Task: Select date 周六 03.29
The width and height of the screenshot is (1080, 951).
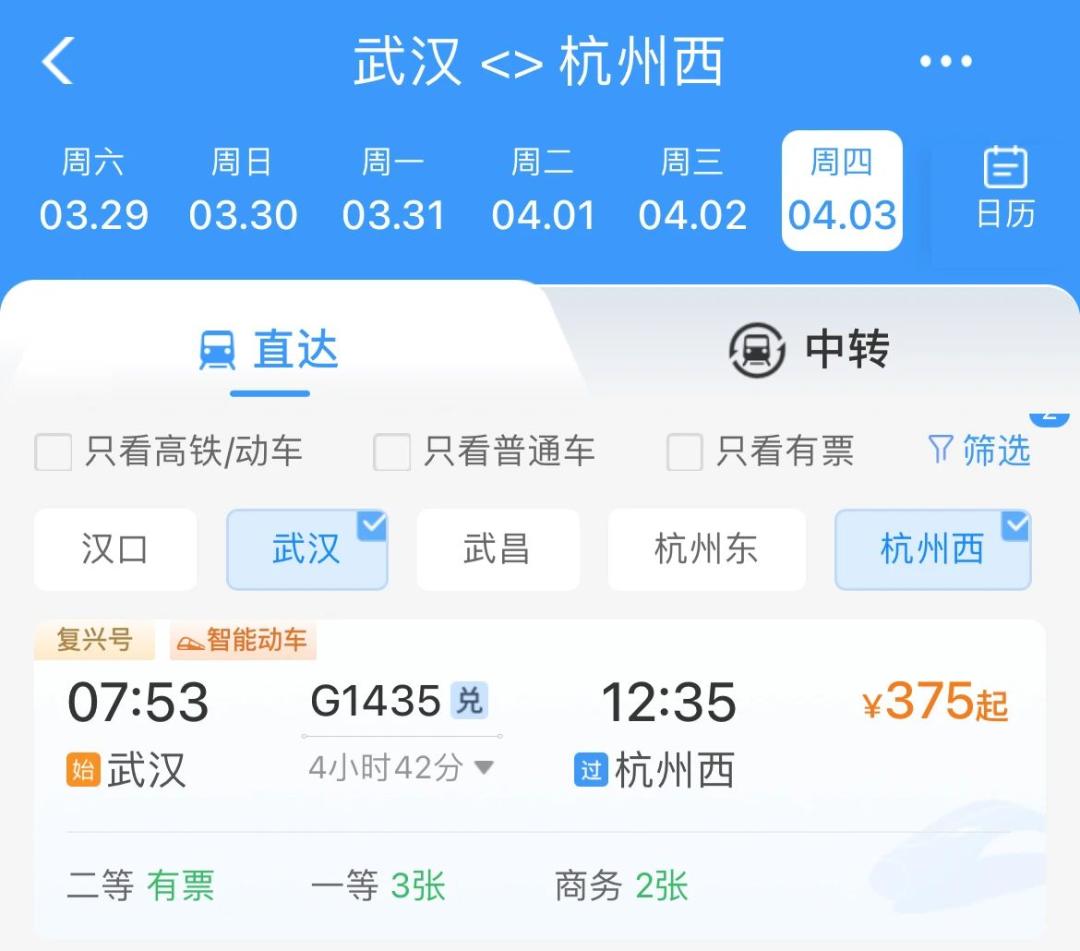Action: [93, 190]
